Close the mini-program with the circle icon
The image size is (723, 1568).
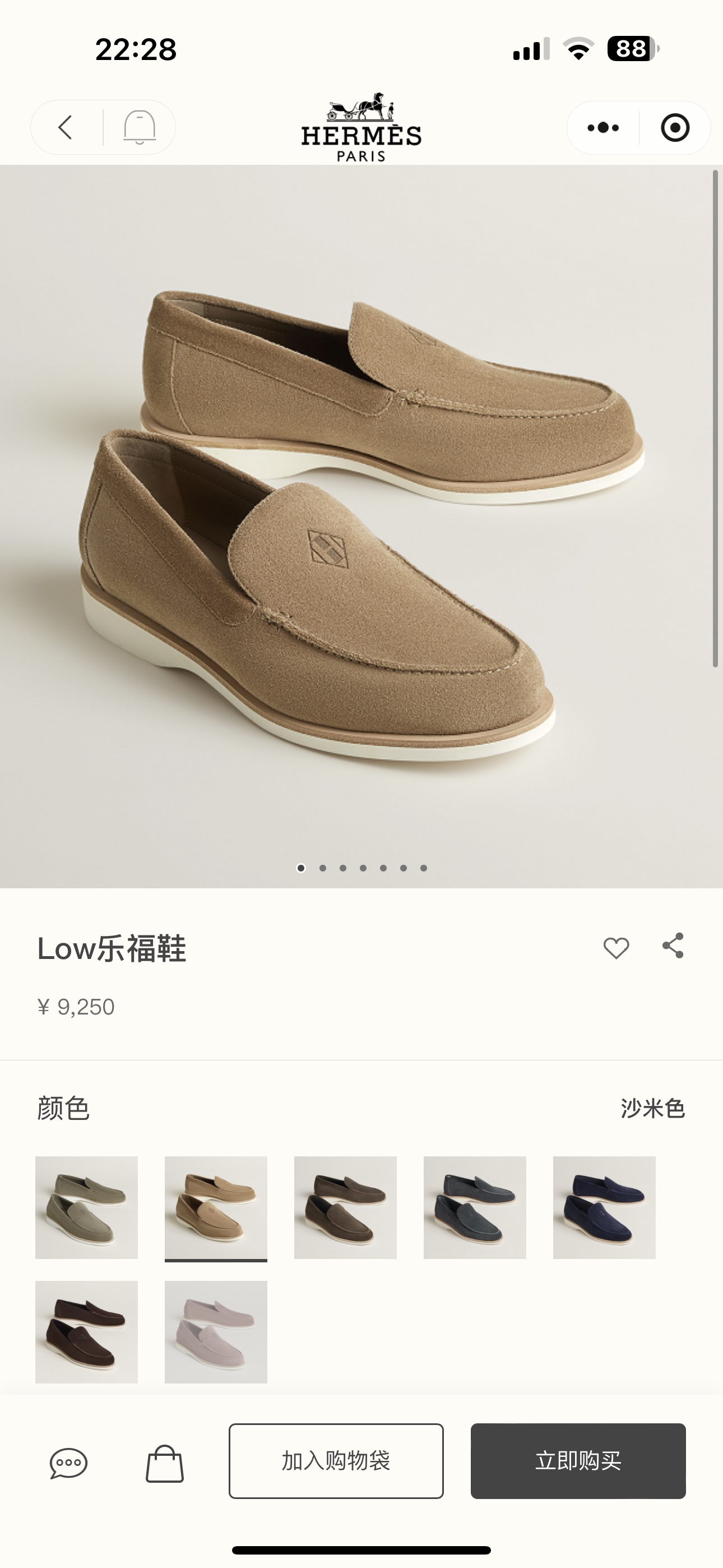tap(674, 128)
